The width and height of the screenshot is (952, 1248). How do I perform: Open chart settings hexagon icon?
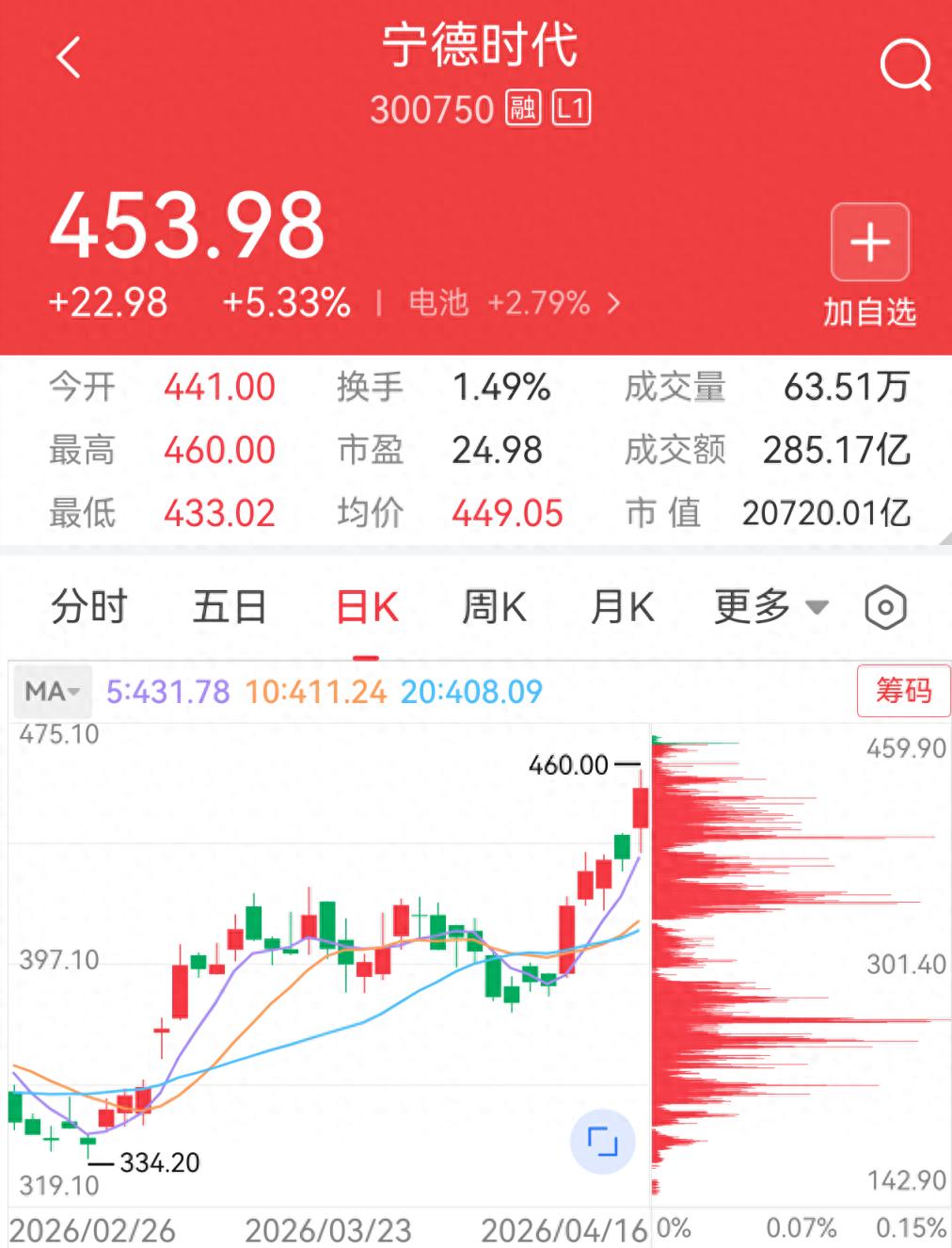click(x=885, y=608)
